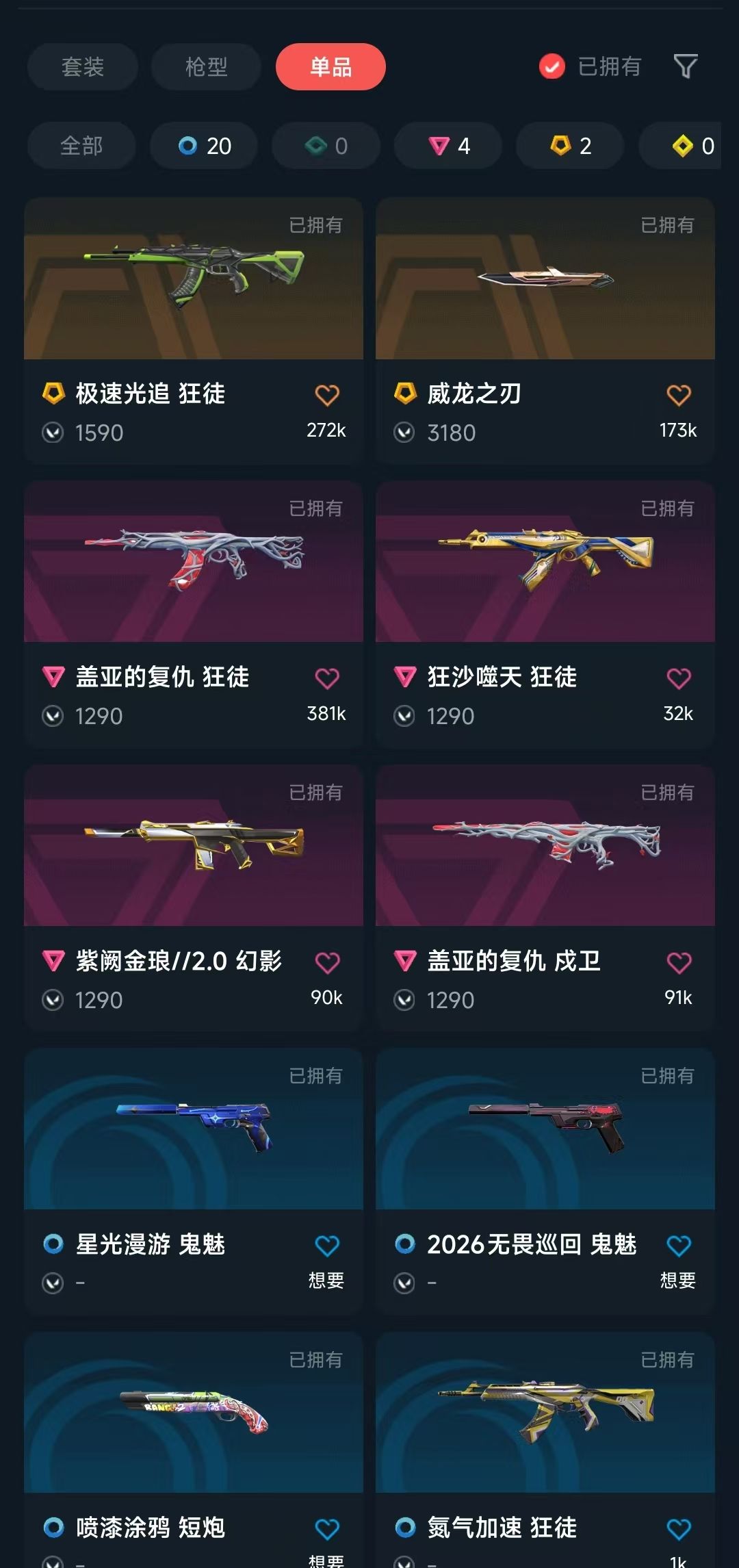The width and height of the screenshot is (739, 1568).
Task: Toggle the 已拥有 checkbox filter
Action: 590,66
